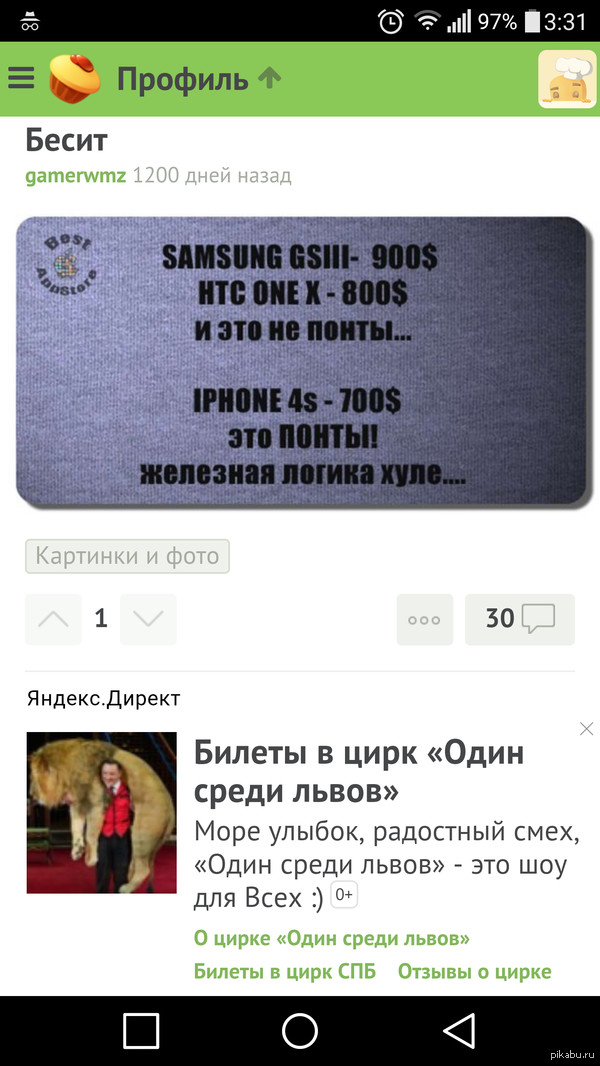Open author gamerwmz's profile
The width and height of the screenshot is (600, 1066).
[76, 176]
